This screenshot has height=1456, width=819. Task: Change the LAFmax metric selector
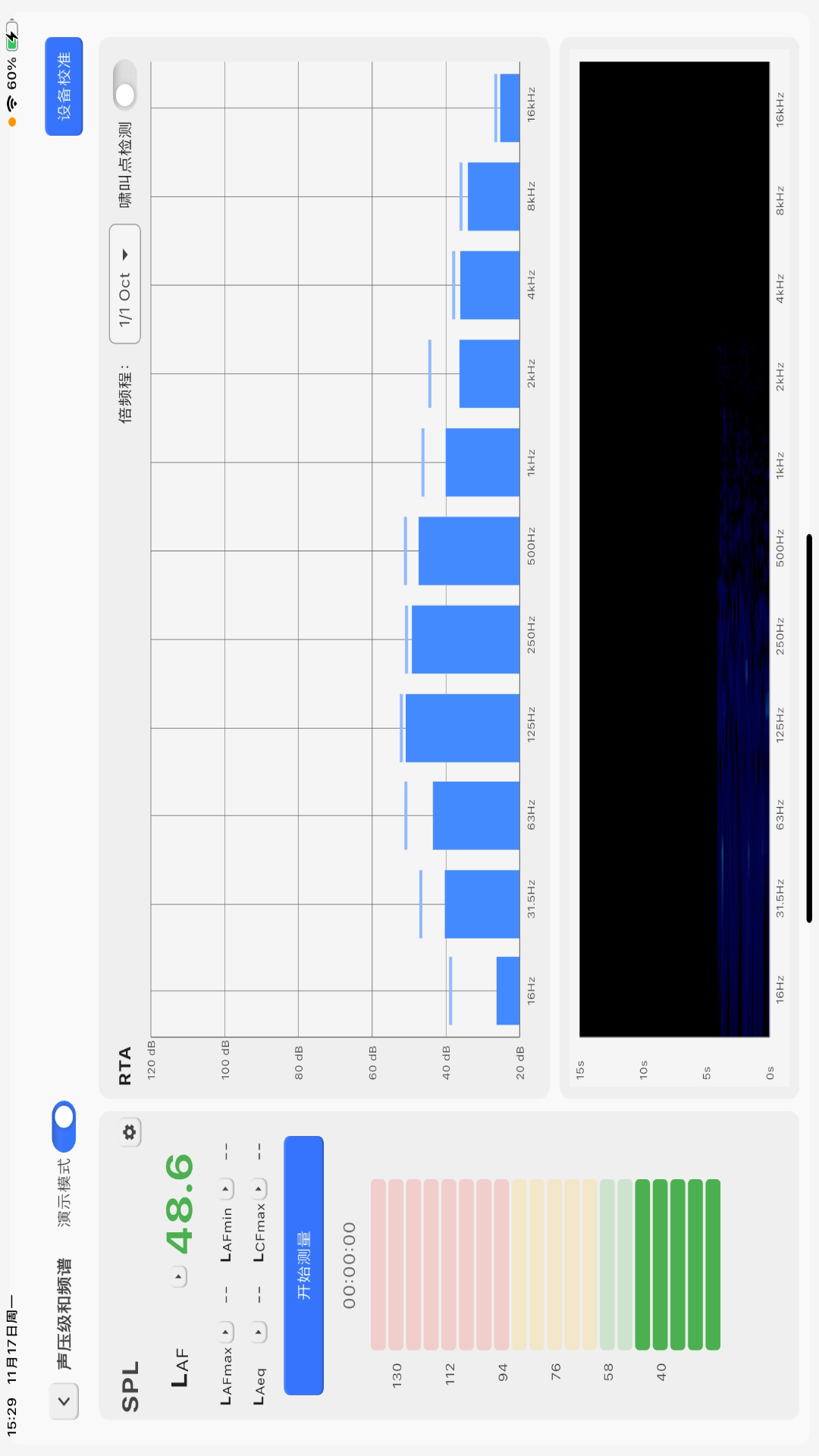(x=226, y=1332)
